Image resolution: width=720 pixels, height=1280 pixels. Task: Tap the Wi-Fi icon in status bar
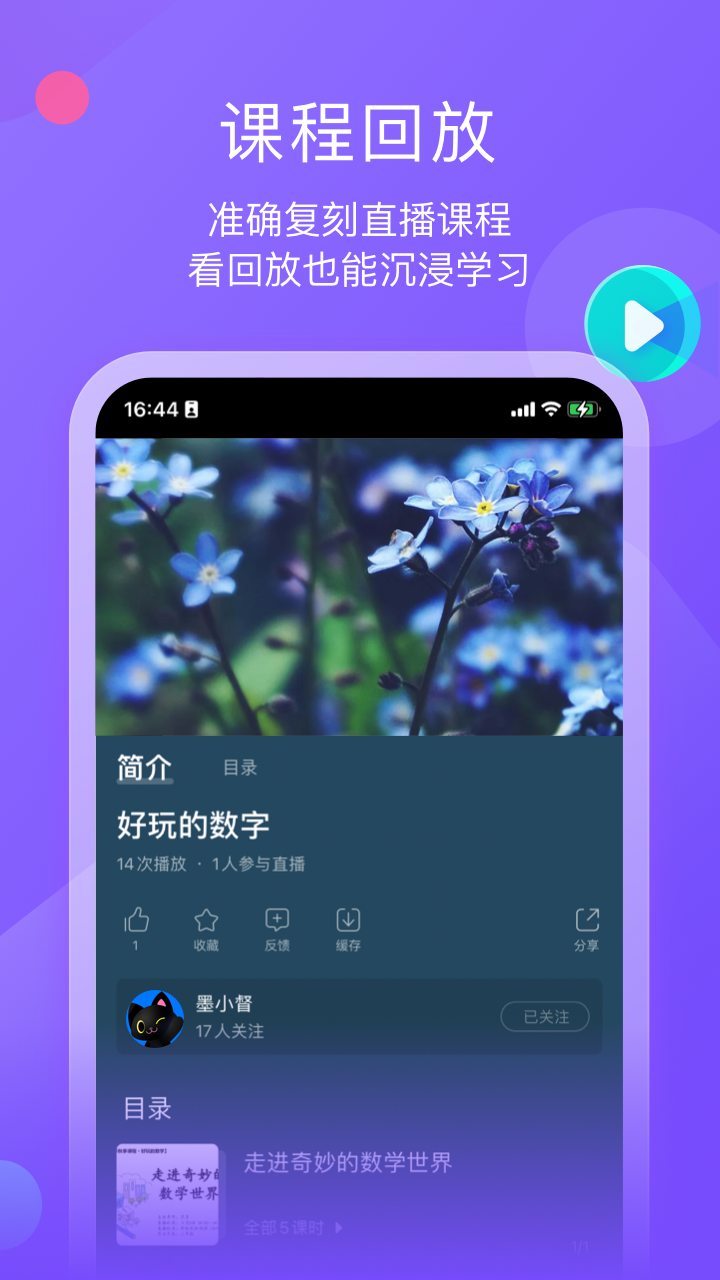point(551,409)
